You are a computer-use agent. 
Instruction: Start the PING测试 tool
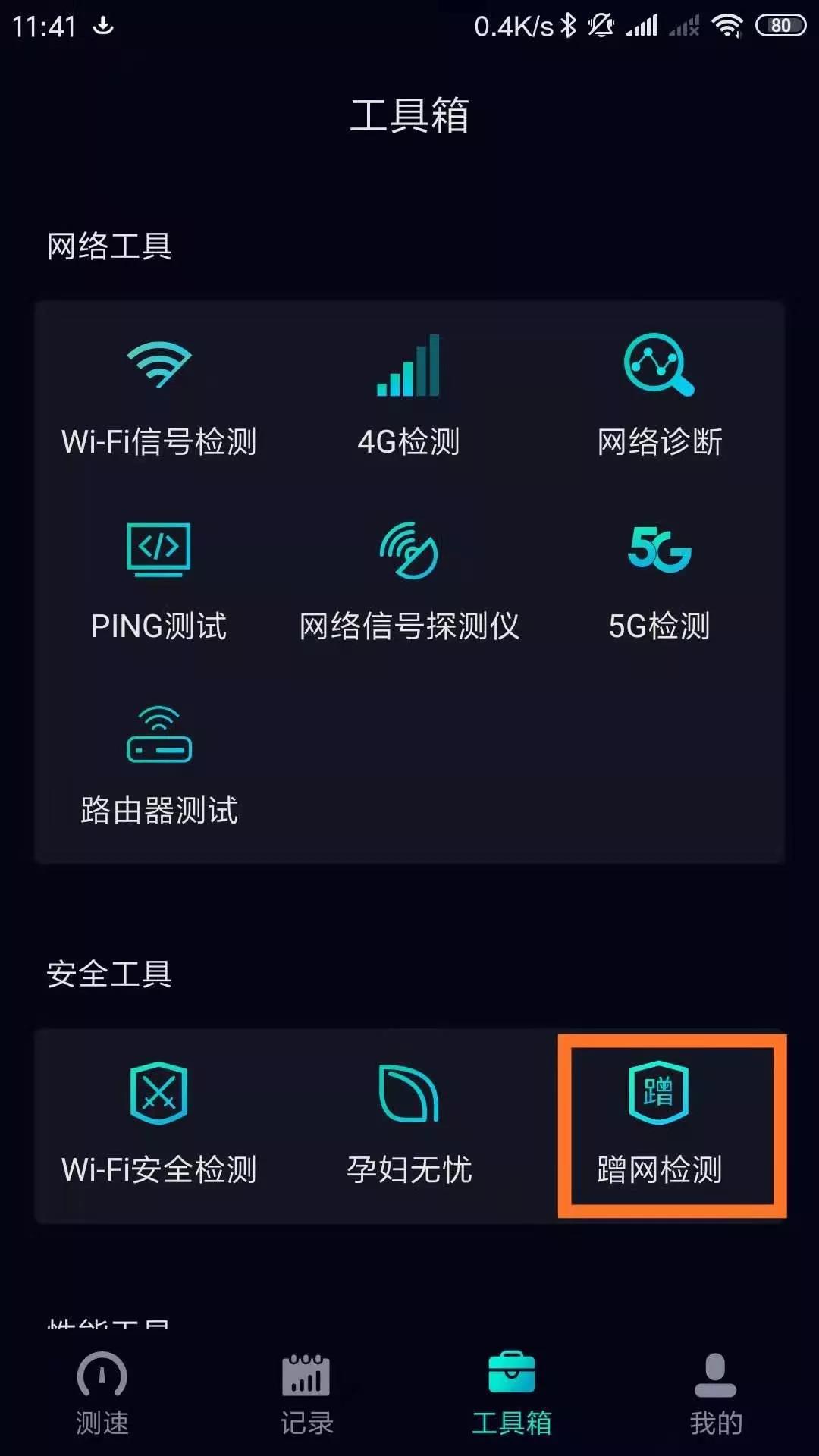point(158,582)
